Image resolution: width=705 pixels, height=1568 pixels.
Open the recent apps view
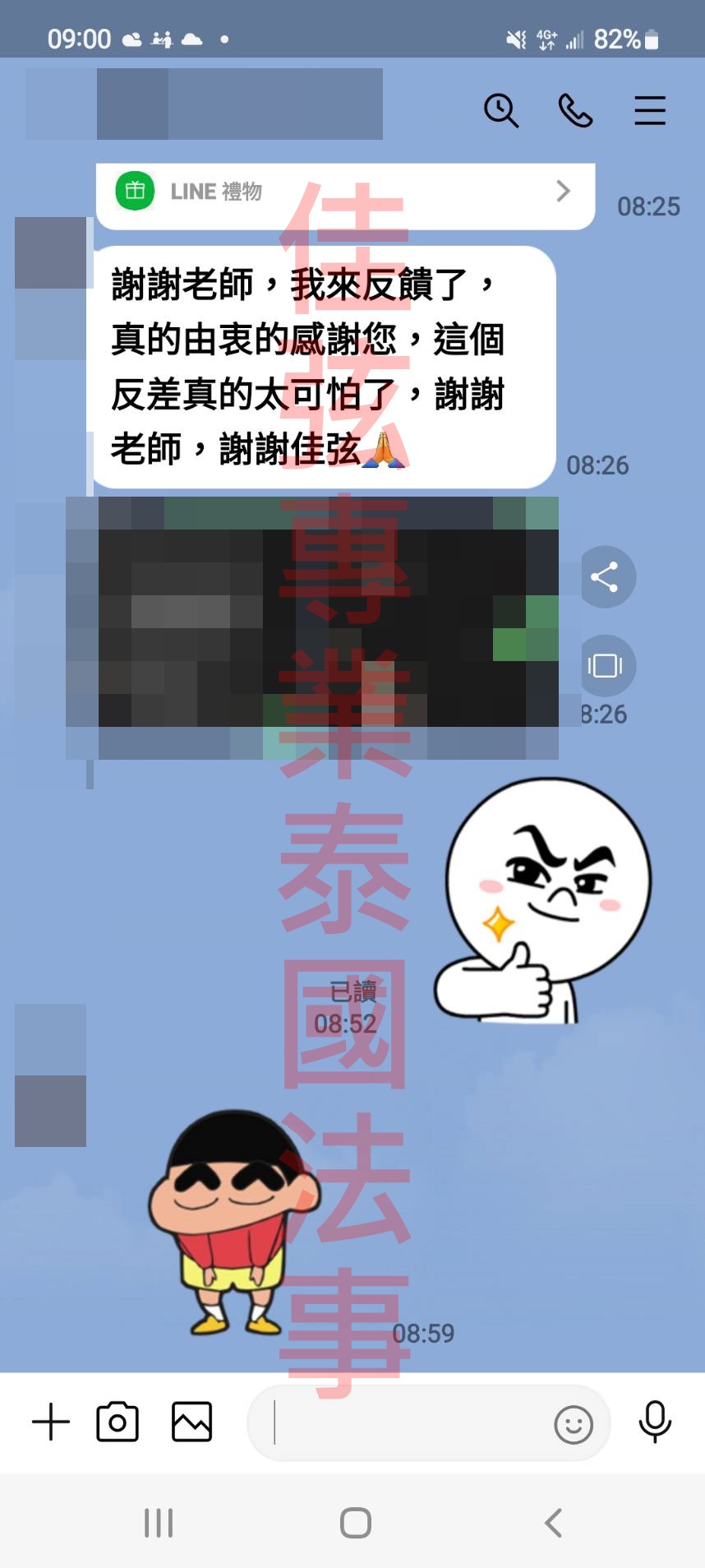(x=159, y=1523)
